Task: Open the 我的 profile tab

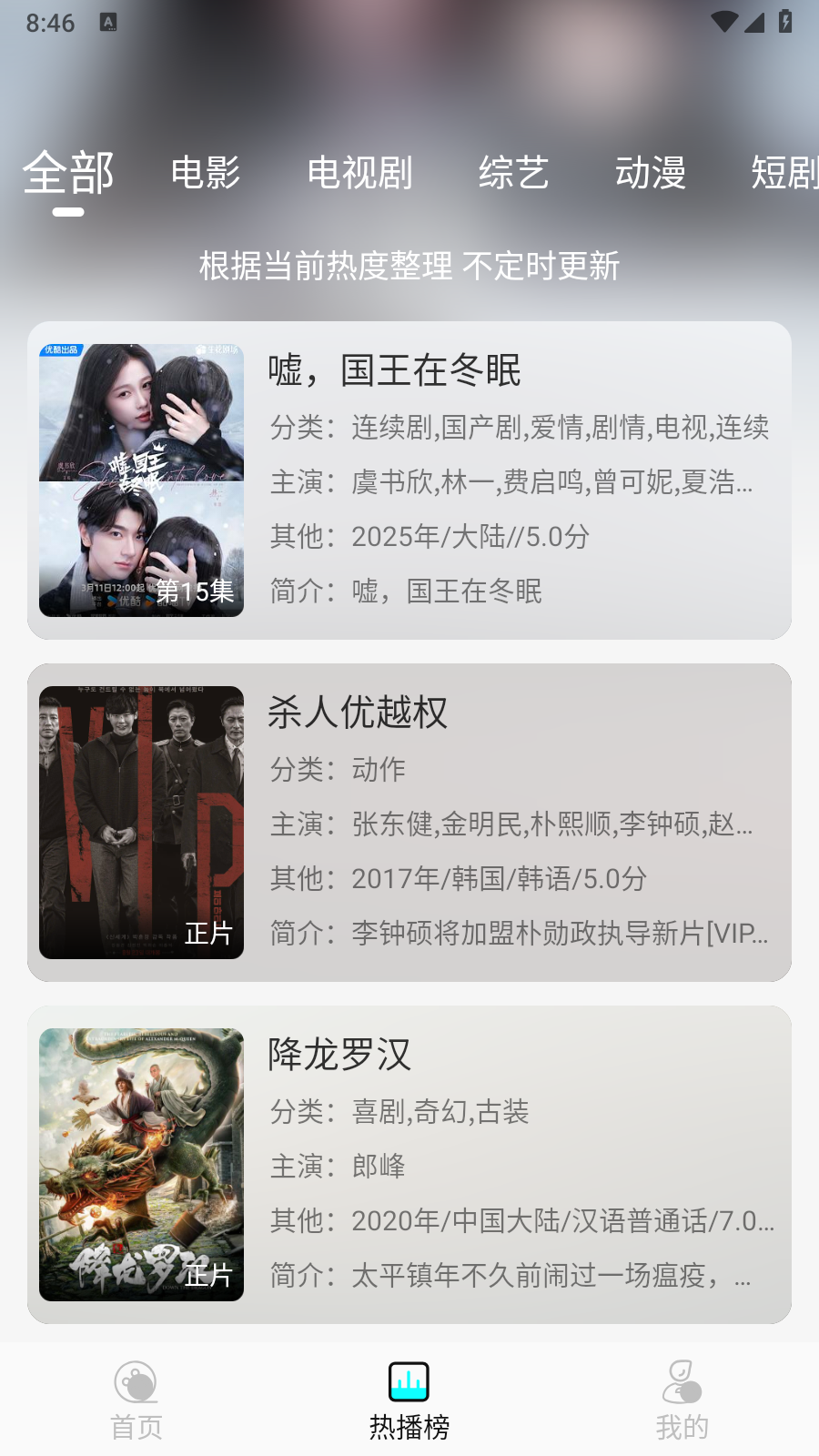Action: [x=682, y=1400]
